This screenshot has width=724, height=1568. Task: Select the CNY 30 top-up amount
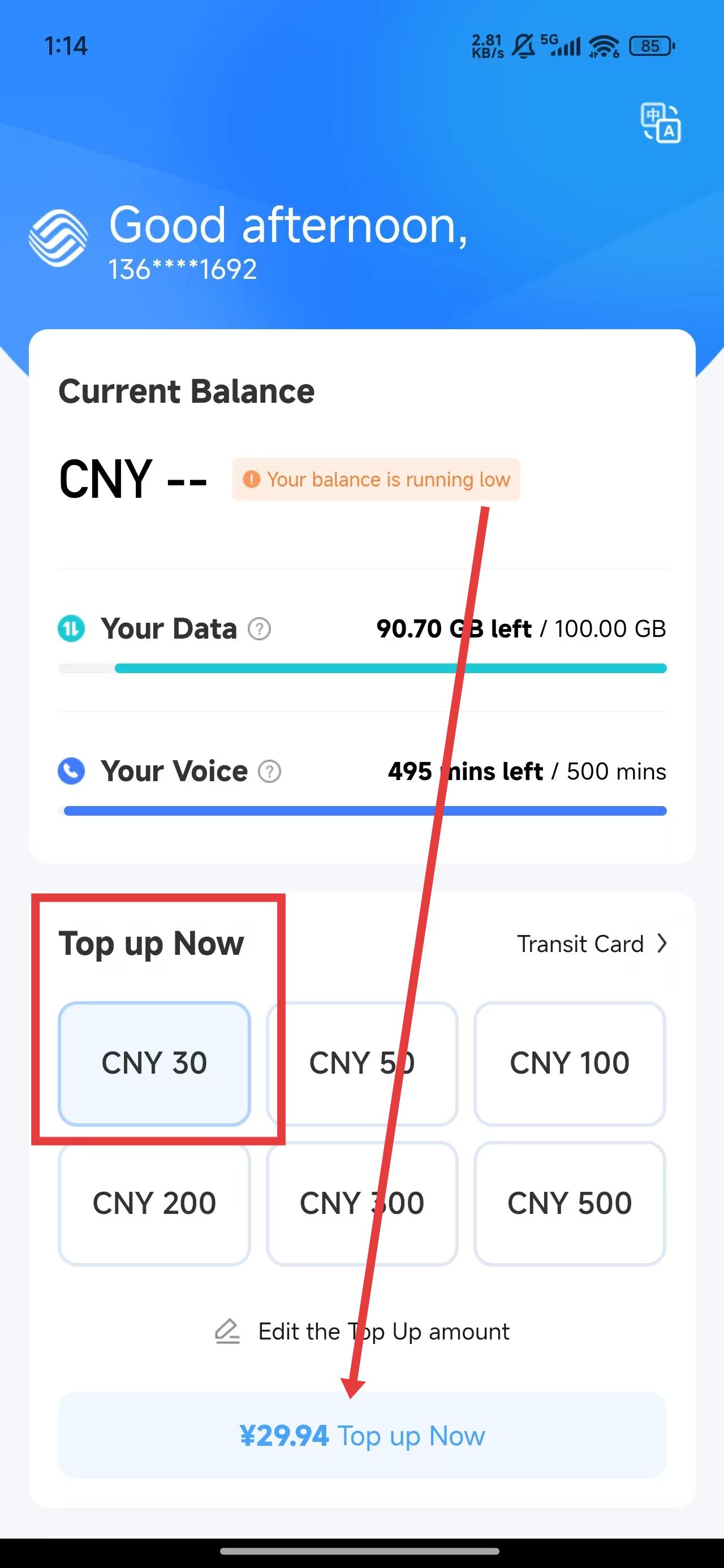[x=154, y=1063]
